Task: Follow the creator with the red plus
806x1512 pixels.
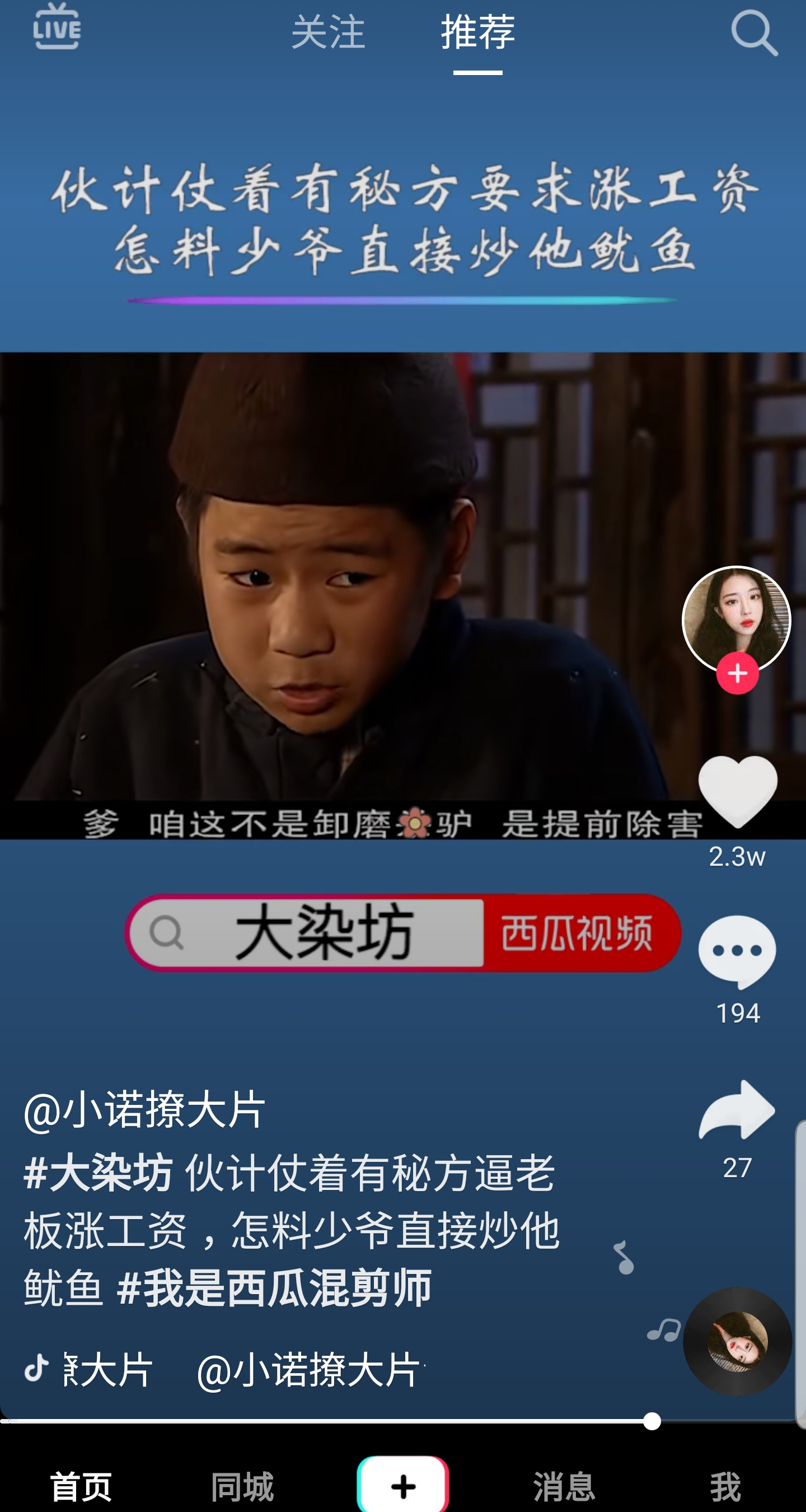Action: [x=737, y=673]
